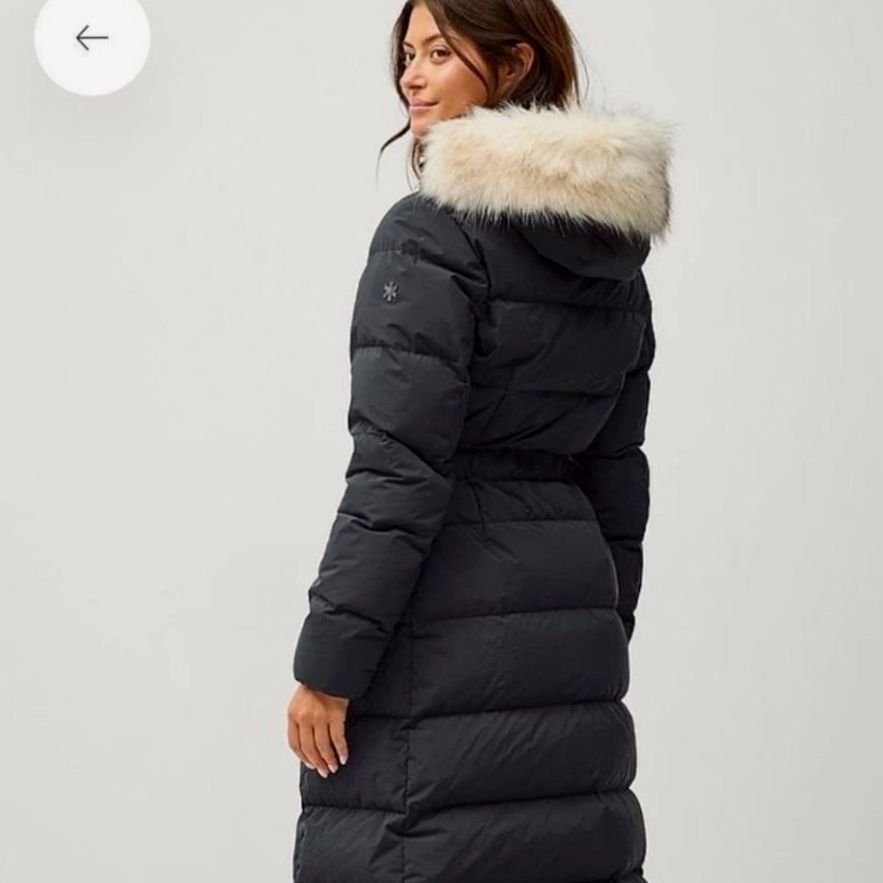Go back using the arrow button
The height and width of the screenshot is (883, 883).
pyautogui.click(x=91, y=38)
